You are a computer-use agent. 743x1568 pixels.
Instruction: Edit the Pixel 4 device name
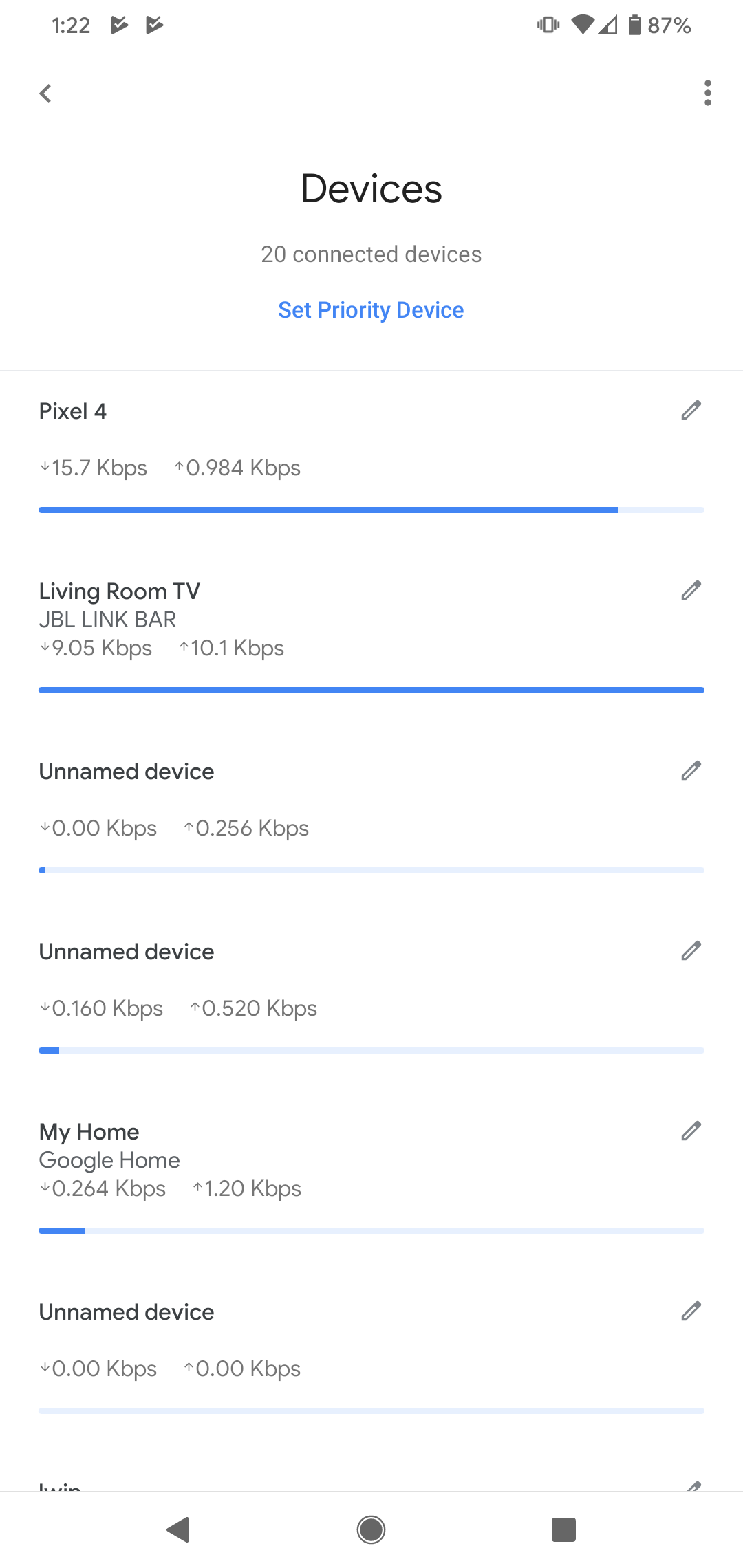click(691, 410)
